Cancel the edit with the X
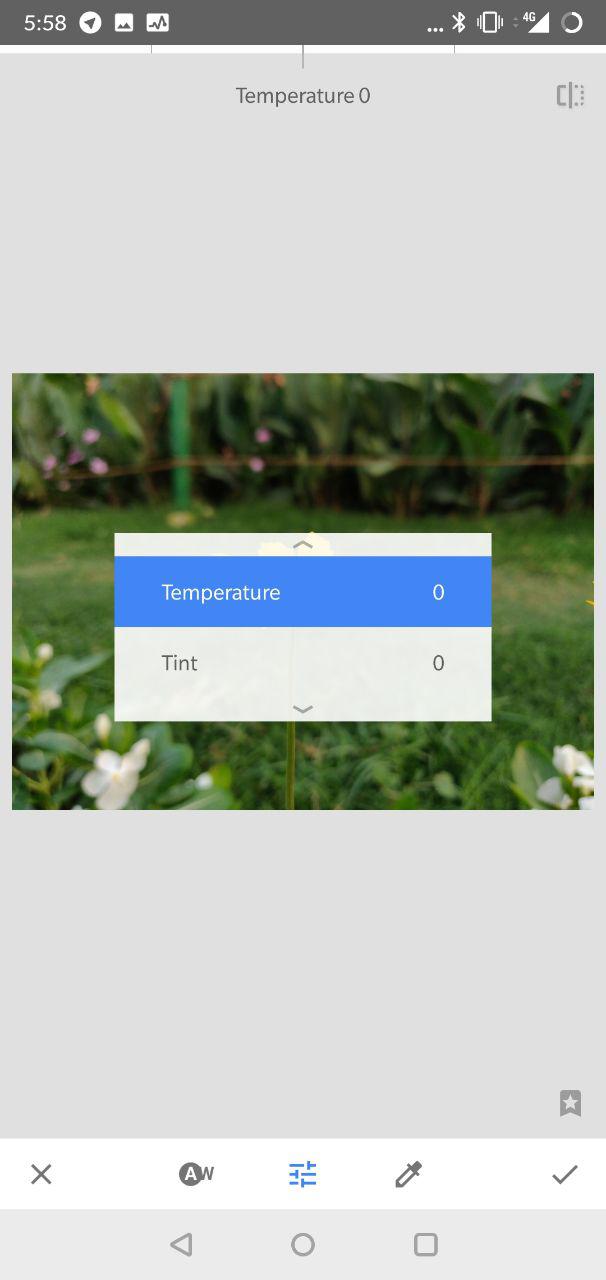The width and height of the screenshot is (606, 1280). (x=41, y=1174)
